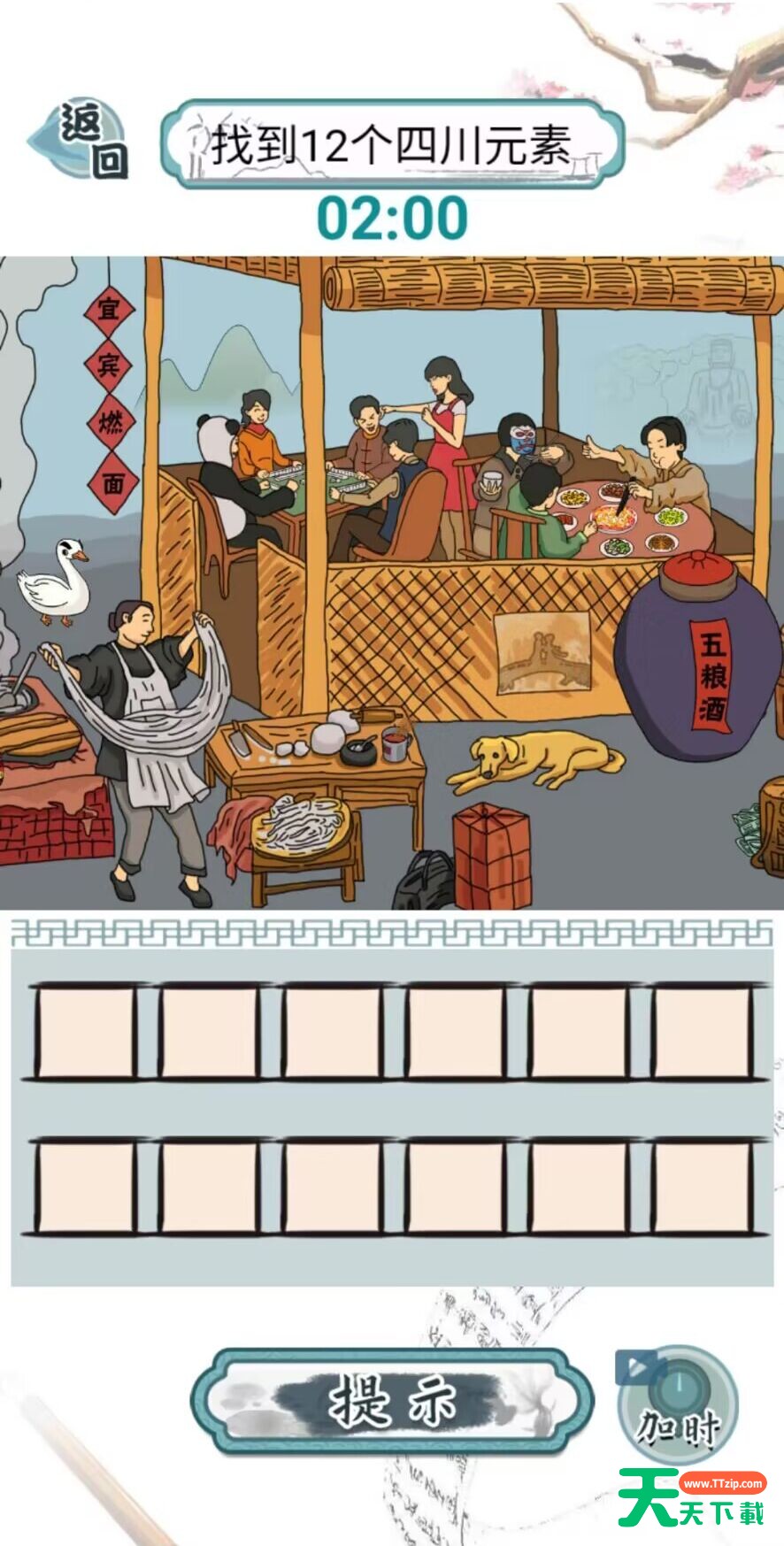Tap the 提示 hint button
784x1546 pixels.
[392, 1402]
